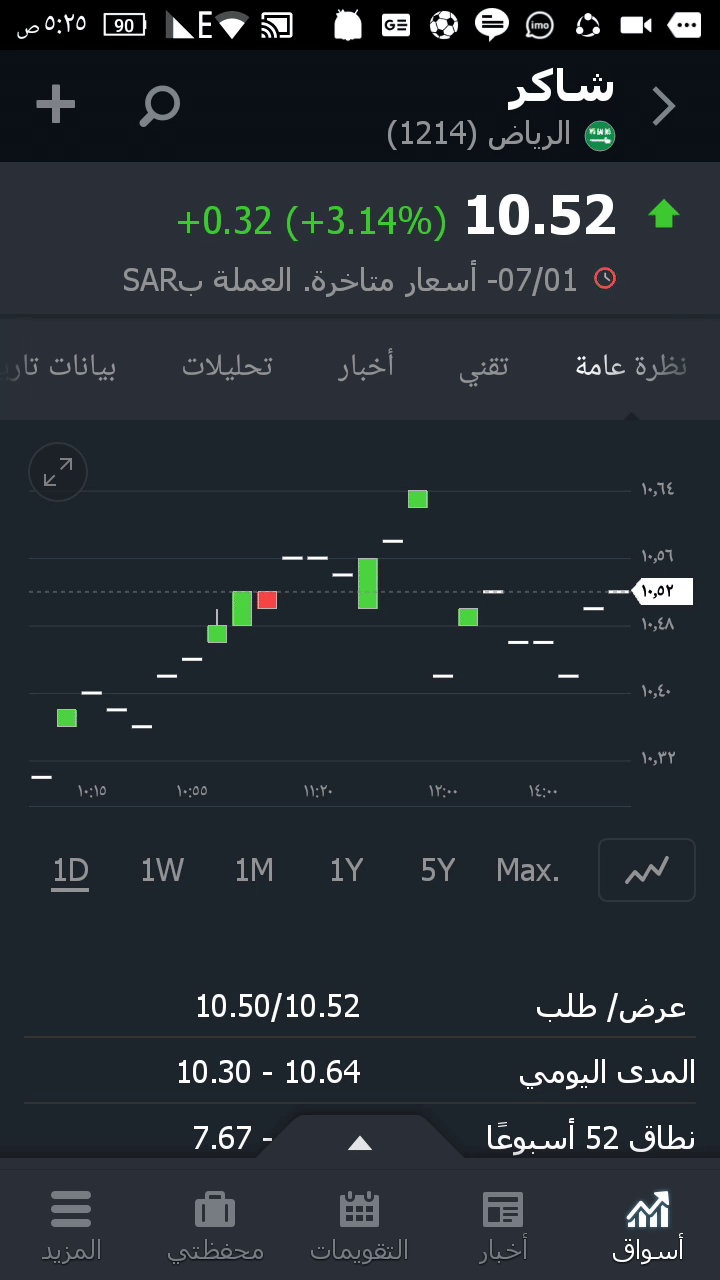Go to محفظتي portfolio tab
This screenshot has height=1280, width=720.
point(215,1224)
